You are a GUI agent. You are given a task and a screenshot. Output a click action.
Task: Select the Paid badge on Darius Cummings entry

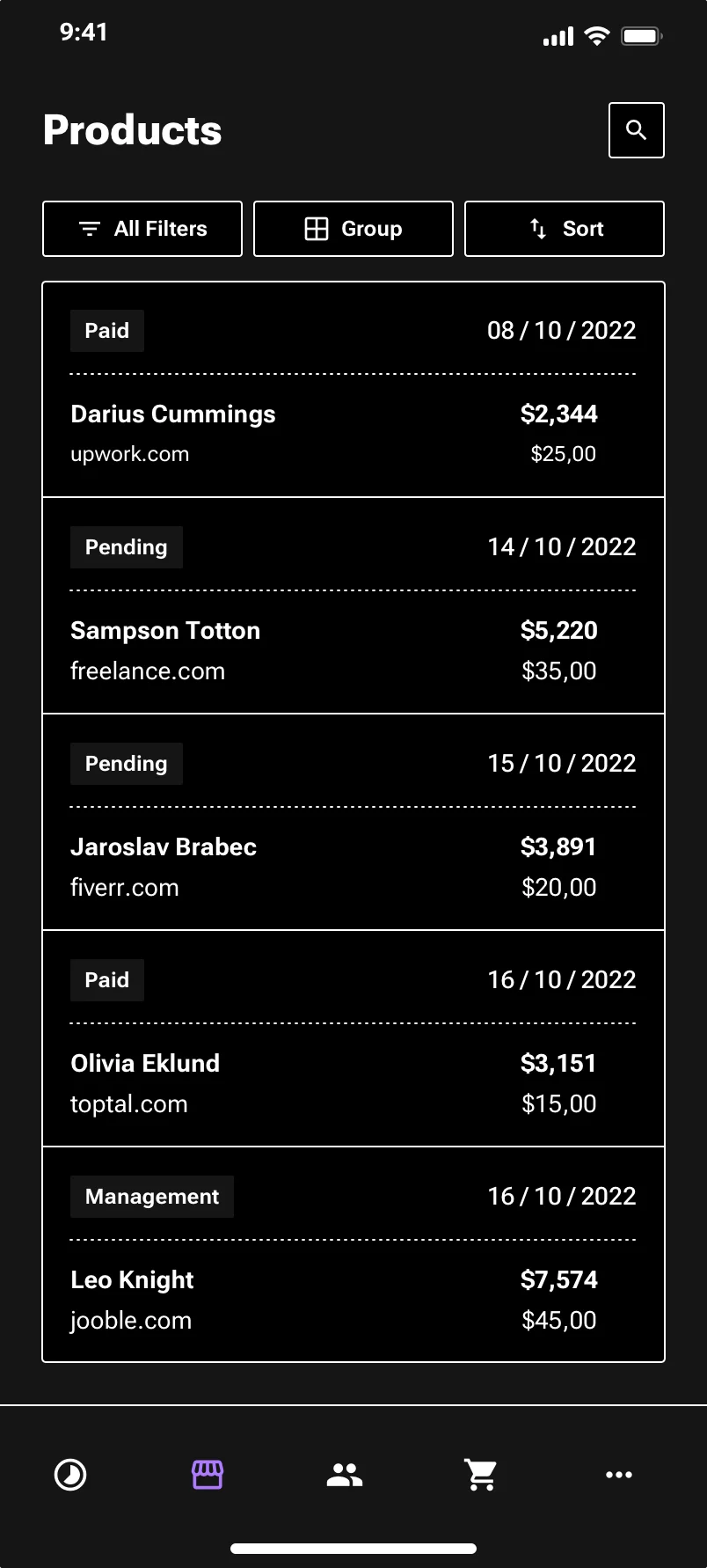point(106,330)
